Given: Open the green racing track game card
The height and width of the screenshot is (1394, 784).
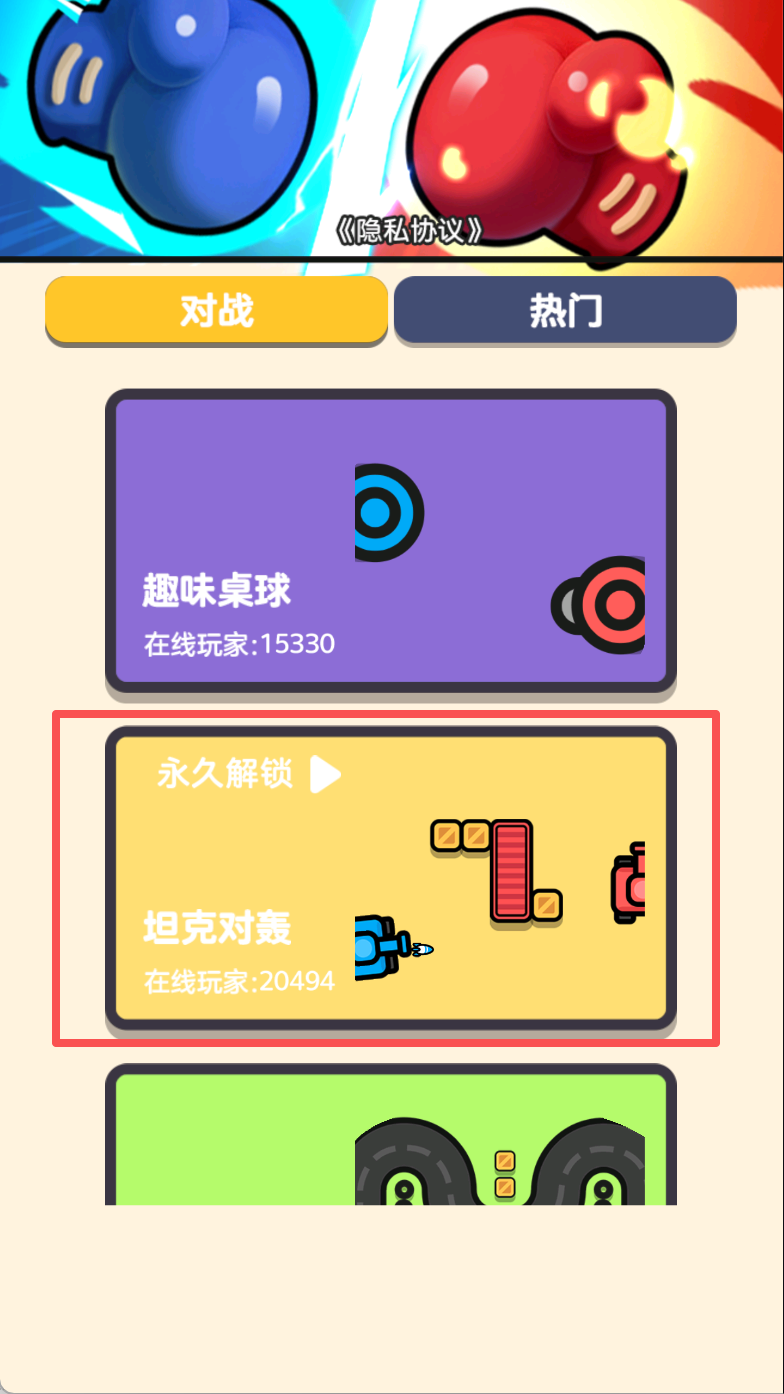Looking at the screenshot, I should (x=390, y=1140).
